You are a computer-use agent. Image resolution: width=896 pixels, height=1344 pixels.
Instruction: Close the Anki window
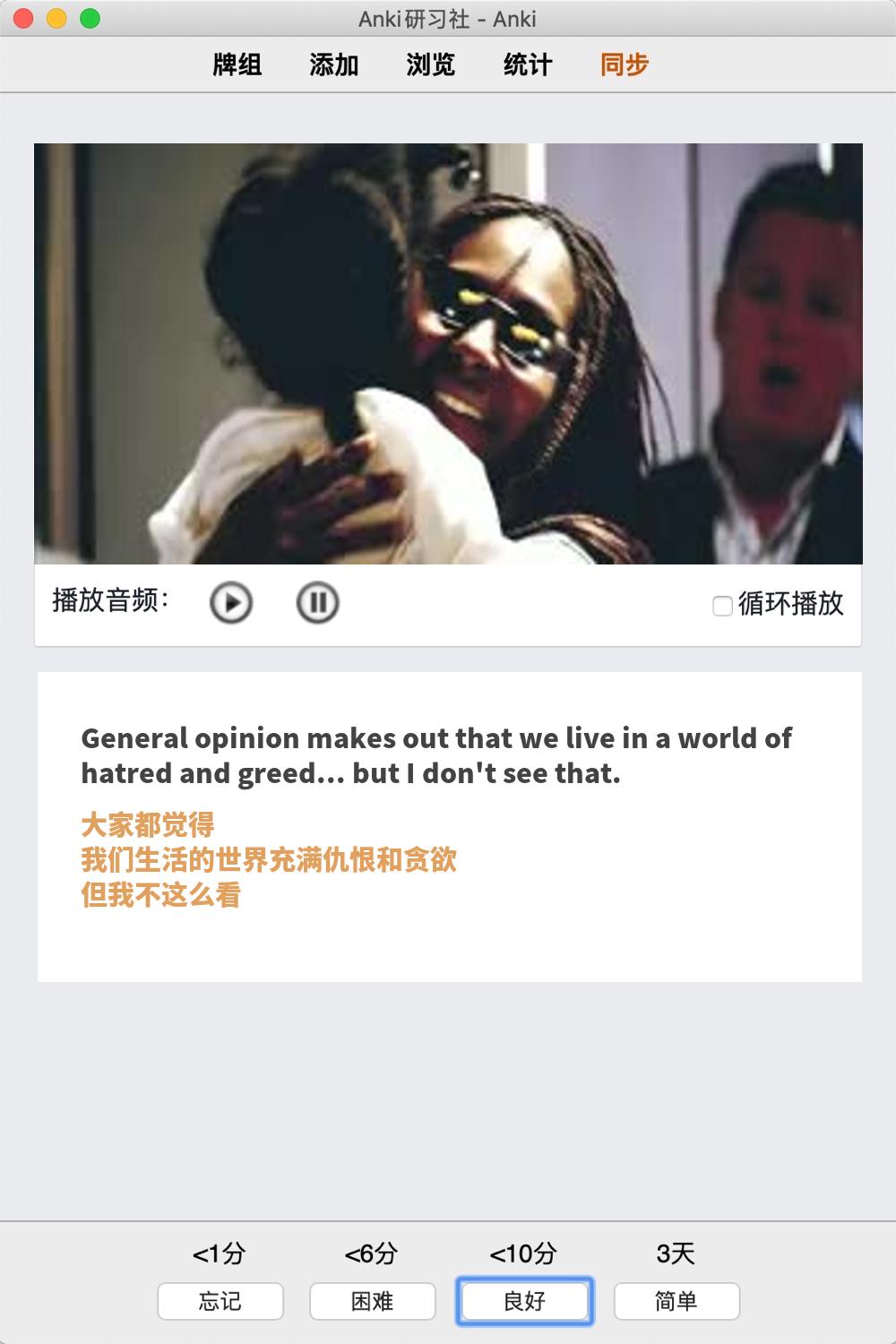pyautogui.click(x=23, y=18)
